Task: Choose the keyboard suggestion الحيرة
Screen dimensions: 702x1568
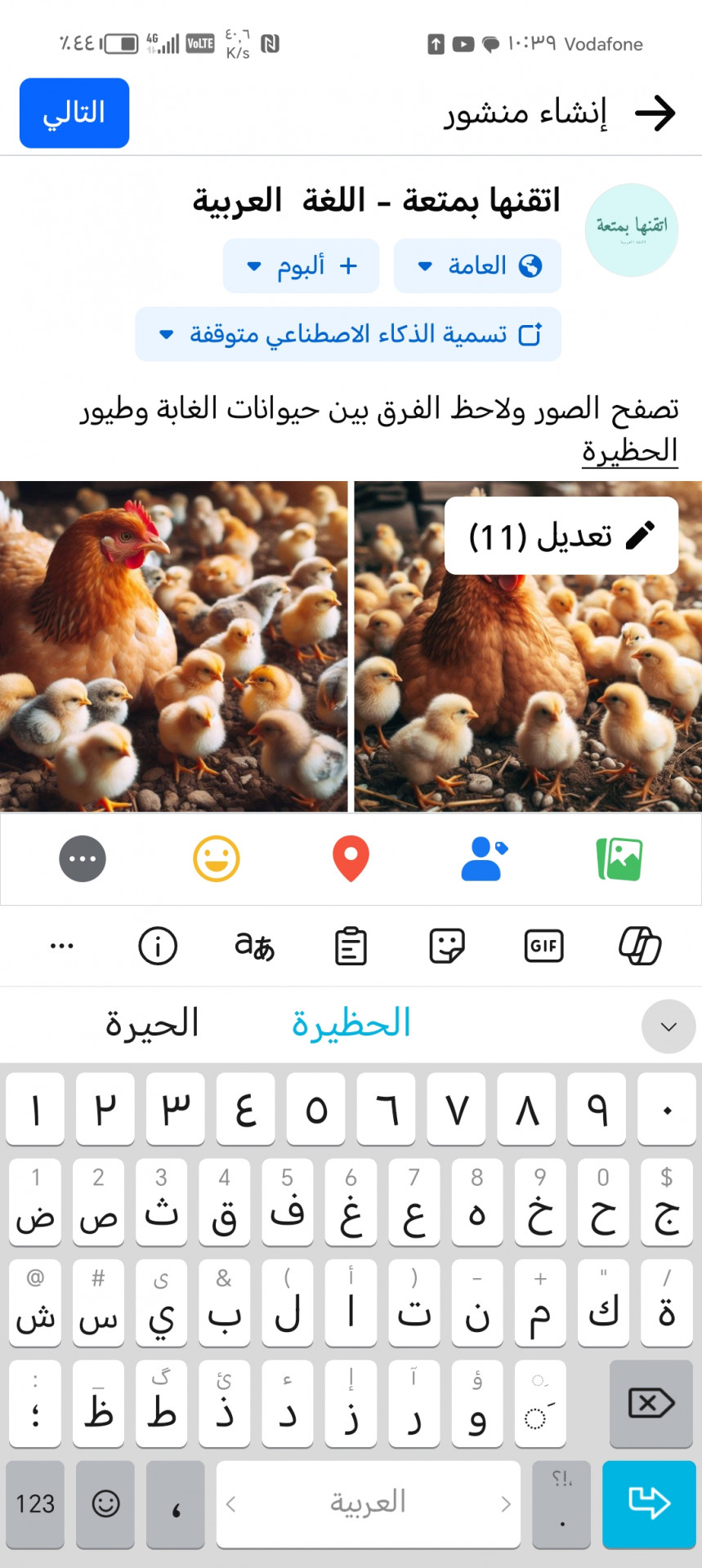Action: coord(152,1023)
